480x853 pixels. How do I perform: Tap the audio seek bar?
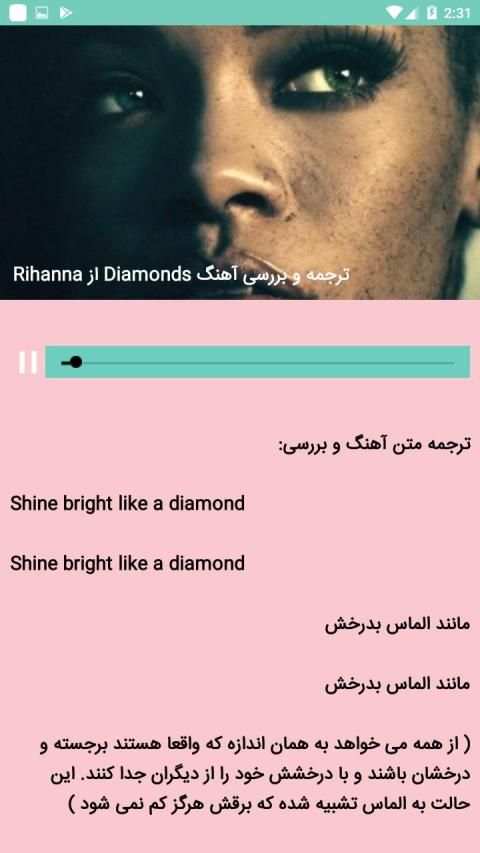coord(257,362)
